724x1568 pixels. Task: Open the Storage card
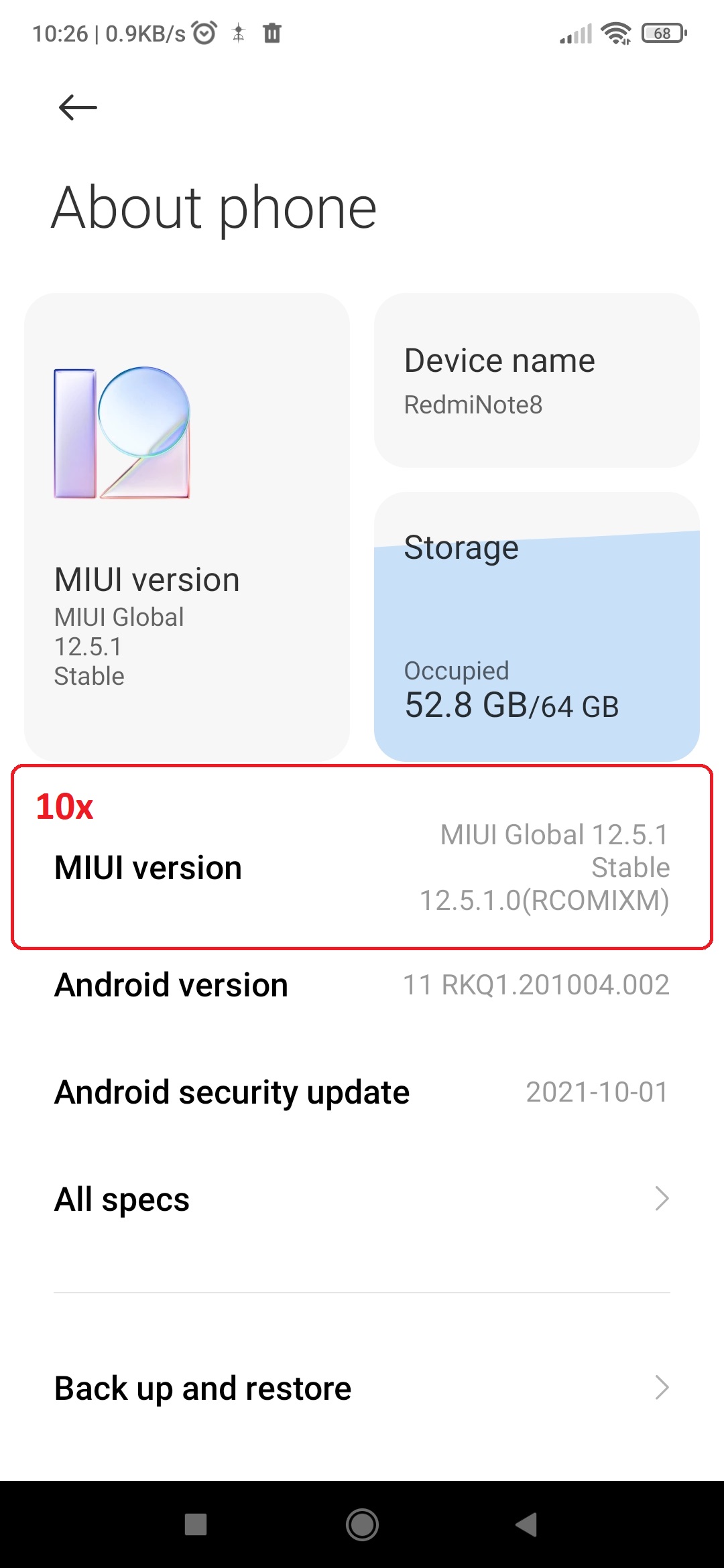pyautogui.click(x=536, y=627)
